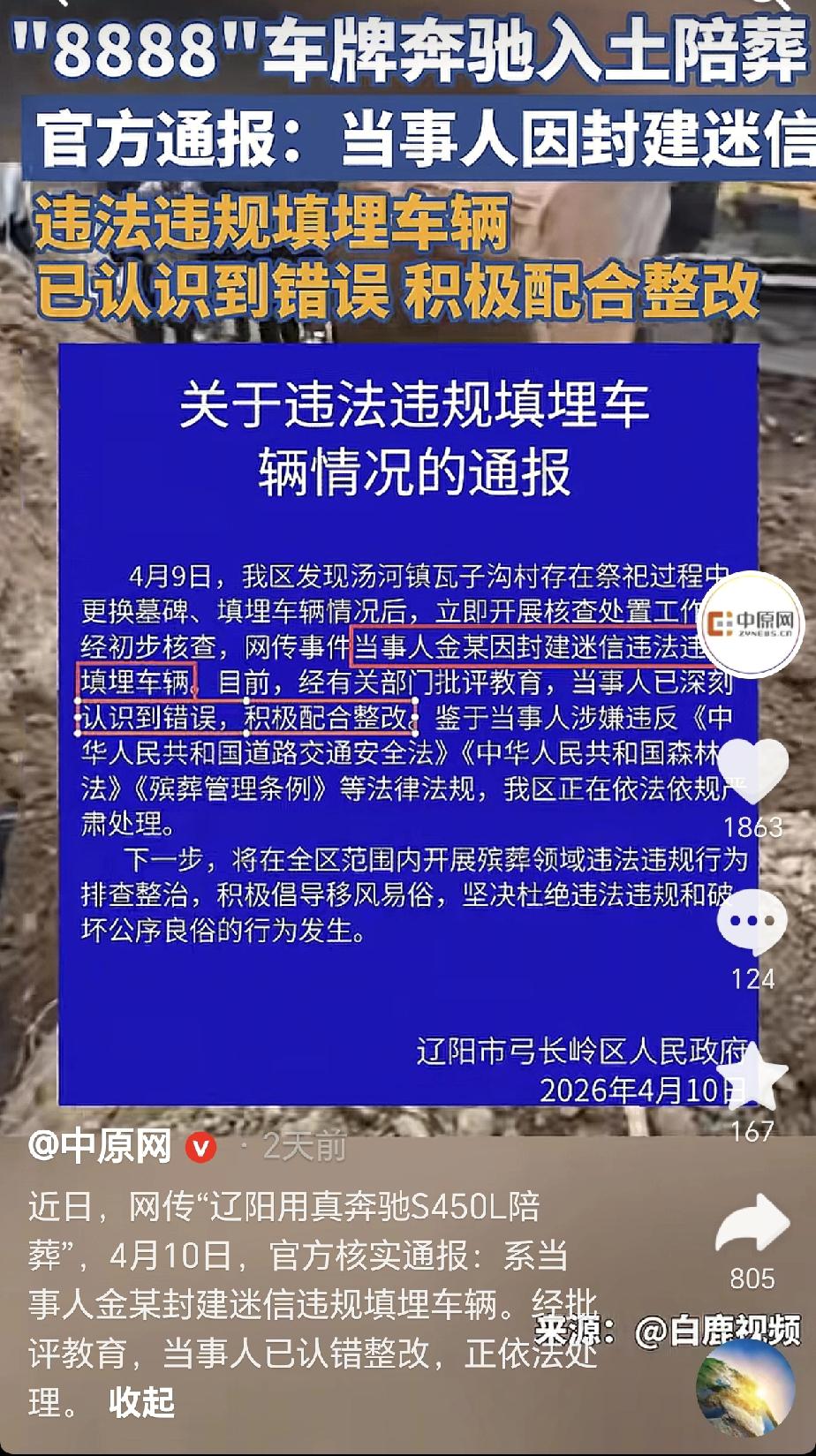Favorite the video using the star icon
Viewport: 816px width, 1456px height.
click(752, 1074)
